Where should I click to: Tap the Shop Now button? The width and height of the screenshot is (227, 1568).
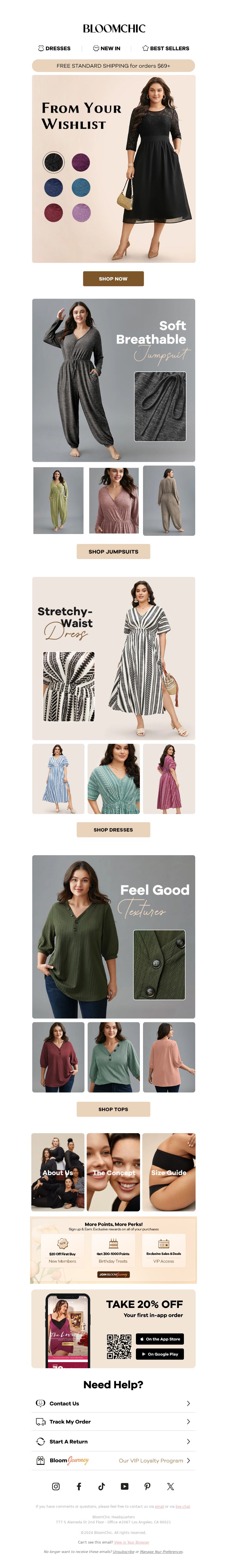[x=113, y=279]
